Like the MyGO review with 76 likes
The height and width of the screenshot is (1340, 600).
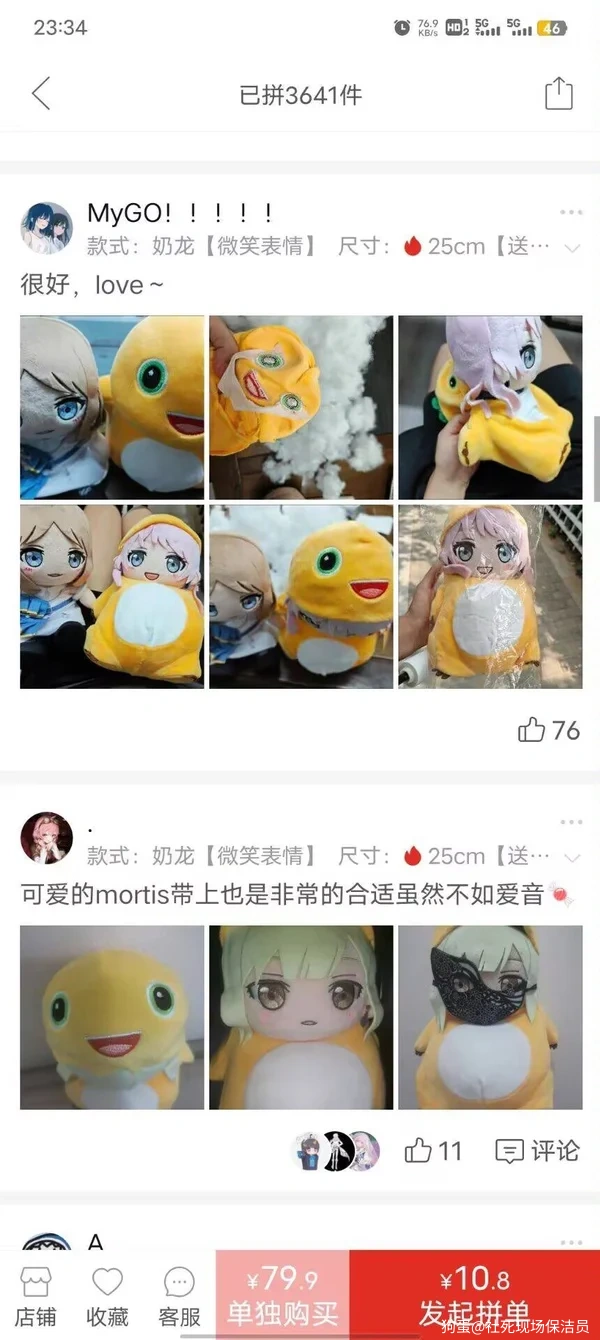click(x=548, y=730)
